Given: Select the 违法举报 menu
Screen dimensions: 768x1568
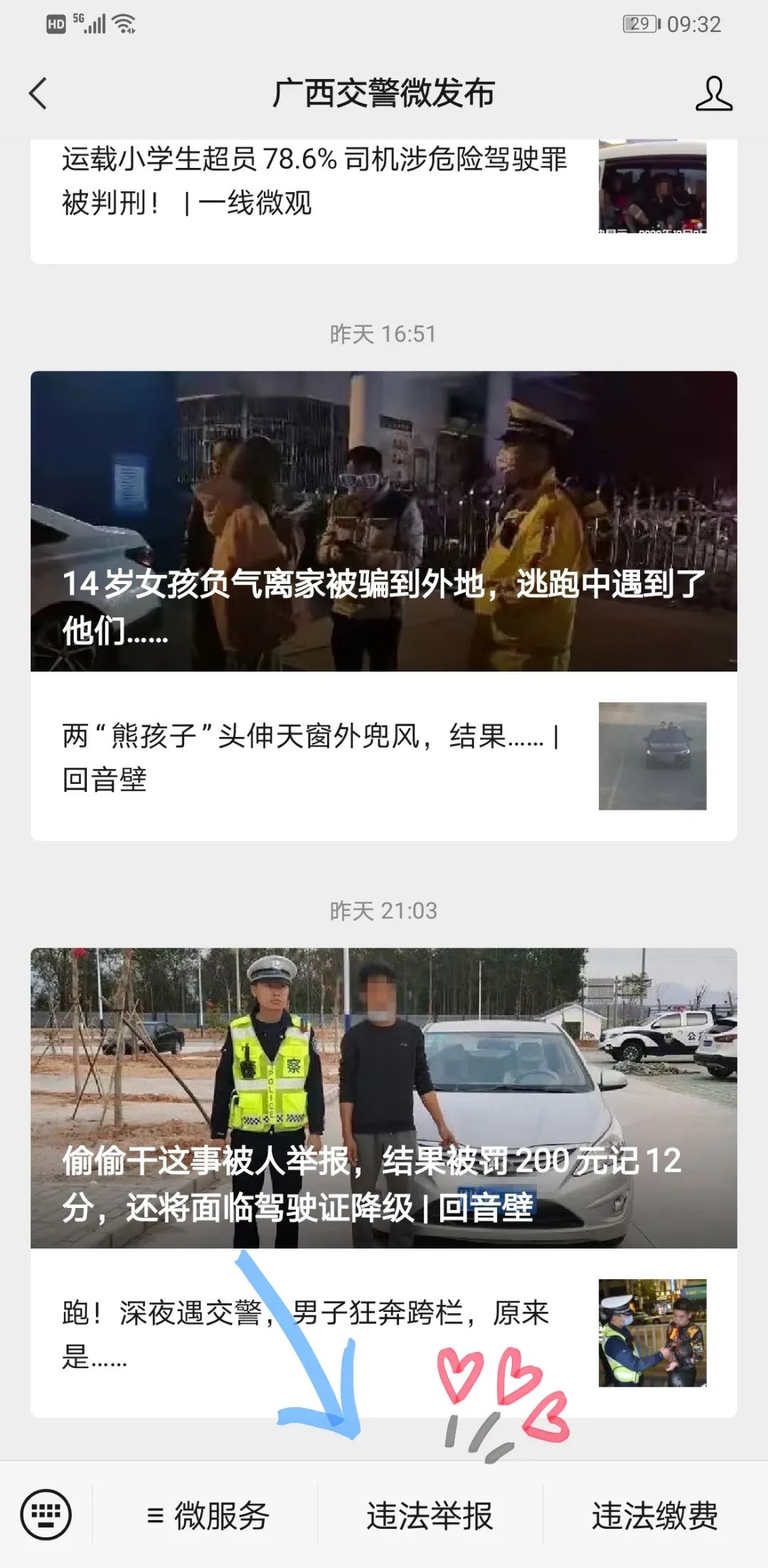Looking at the screenshot, I should coord(430,1515).
